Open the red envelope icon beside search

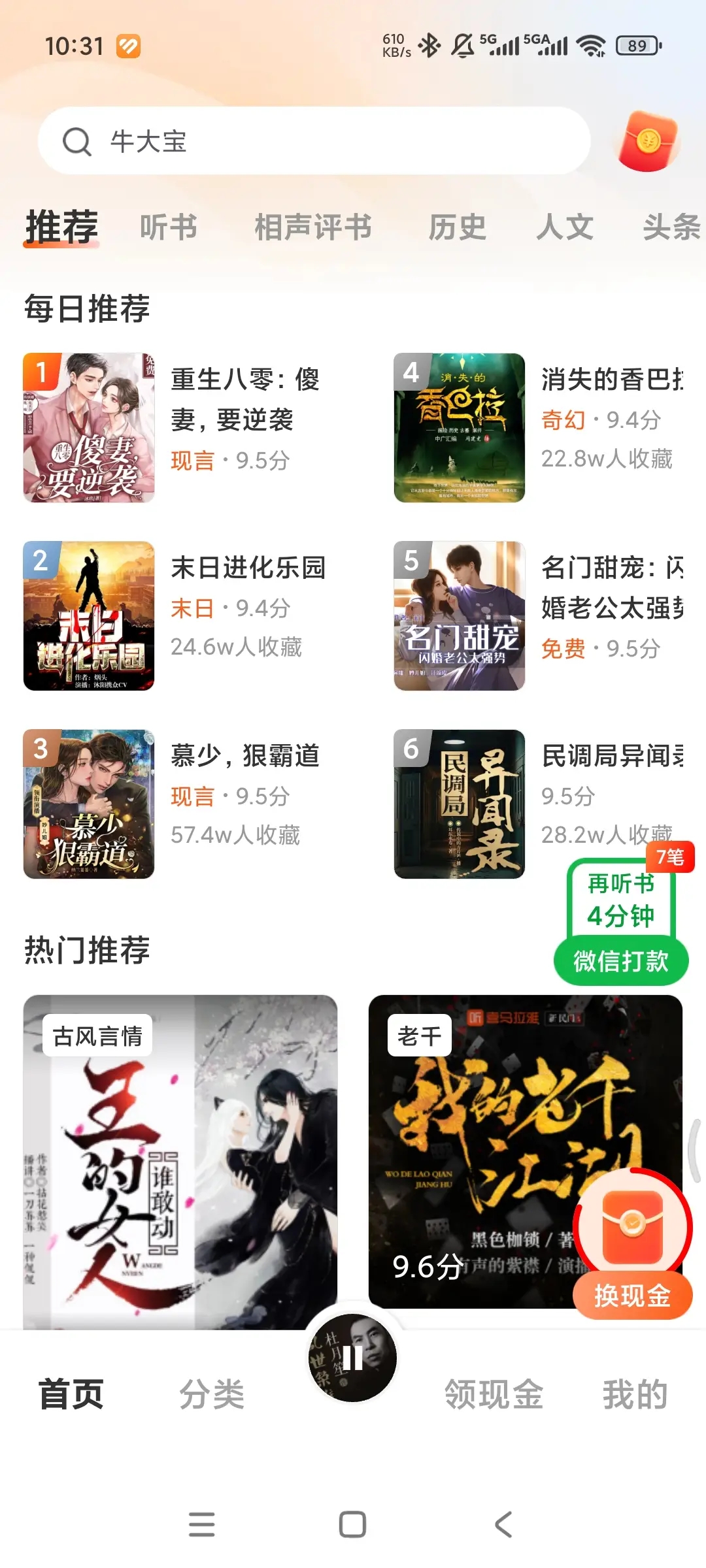pos(648,140)
